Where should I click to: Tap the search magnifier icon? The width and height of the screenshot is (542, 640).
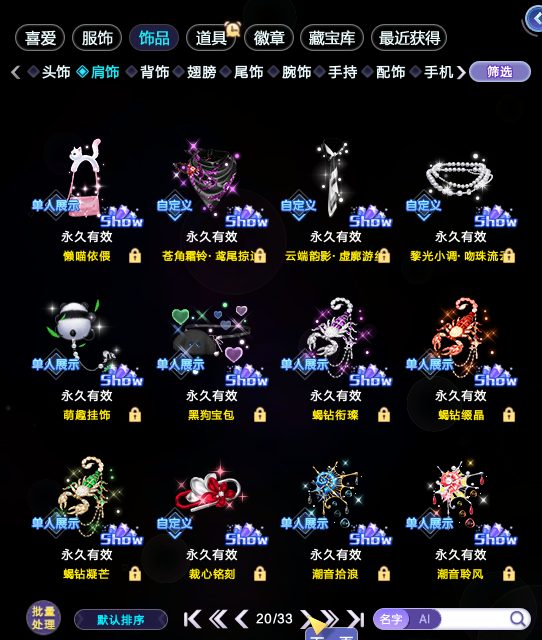[x=518, y=619]
